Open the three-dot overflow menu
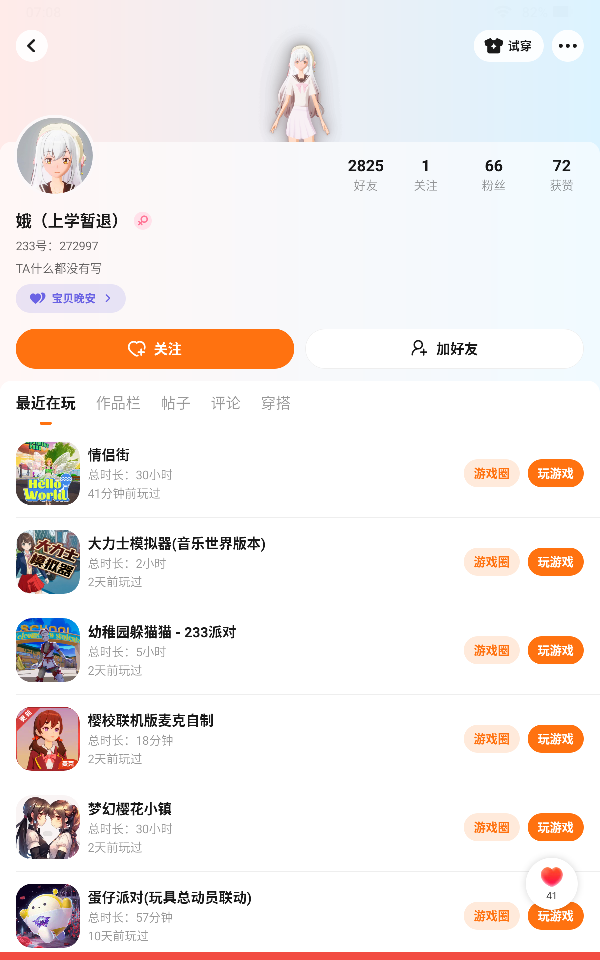This screenshot has height=960, width=600. pyautogui.click(x=568, y=46)
